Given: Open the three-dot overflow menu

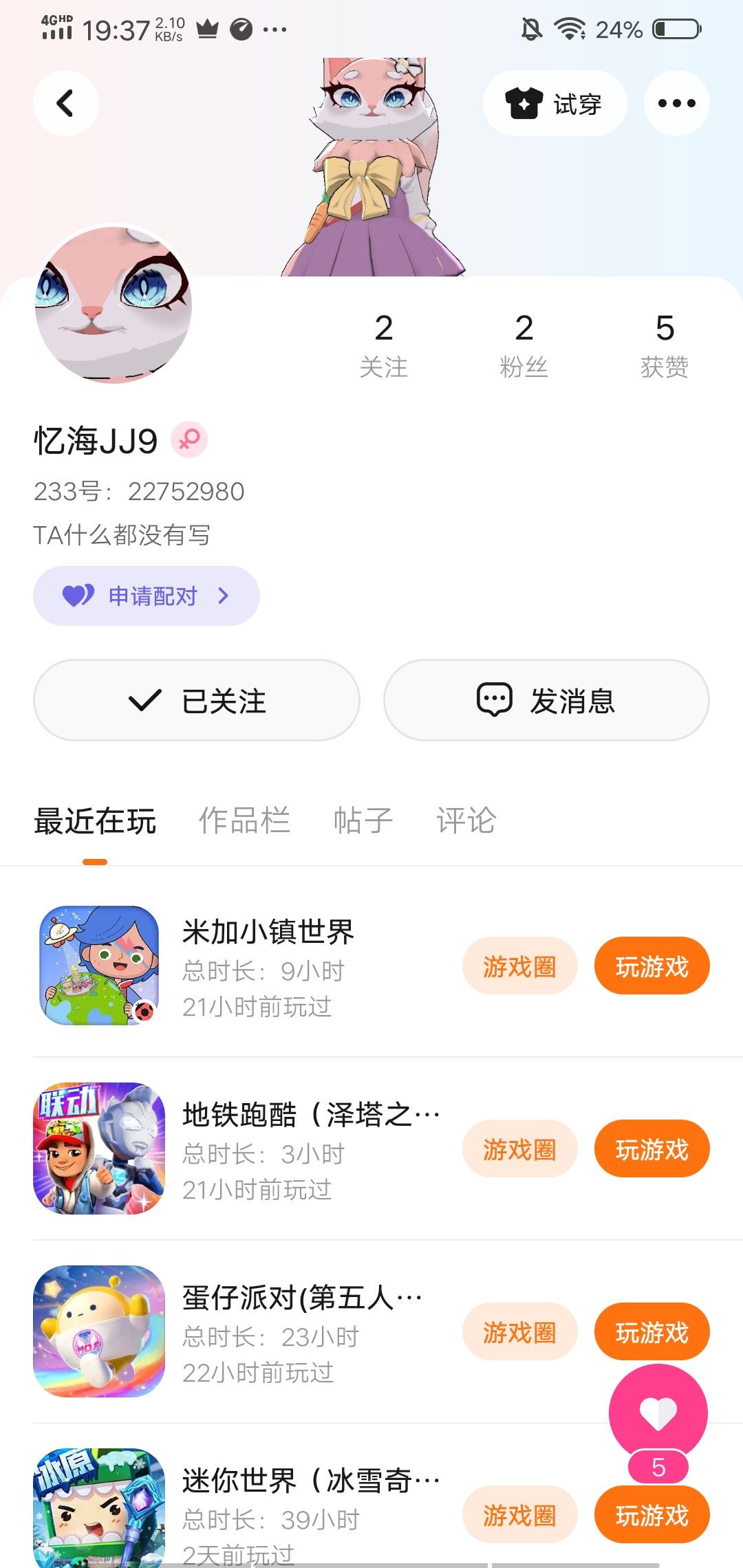Looking at the screenshot, I should 676,103.
